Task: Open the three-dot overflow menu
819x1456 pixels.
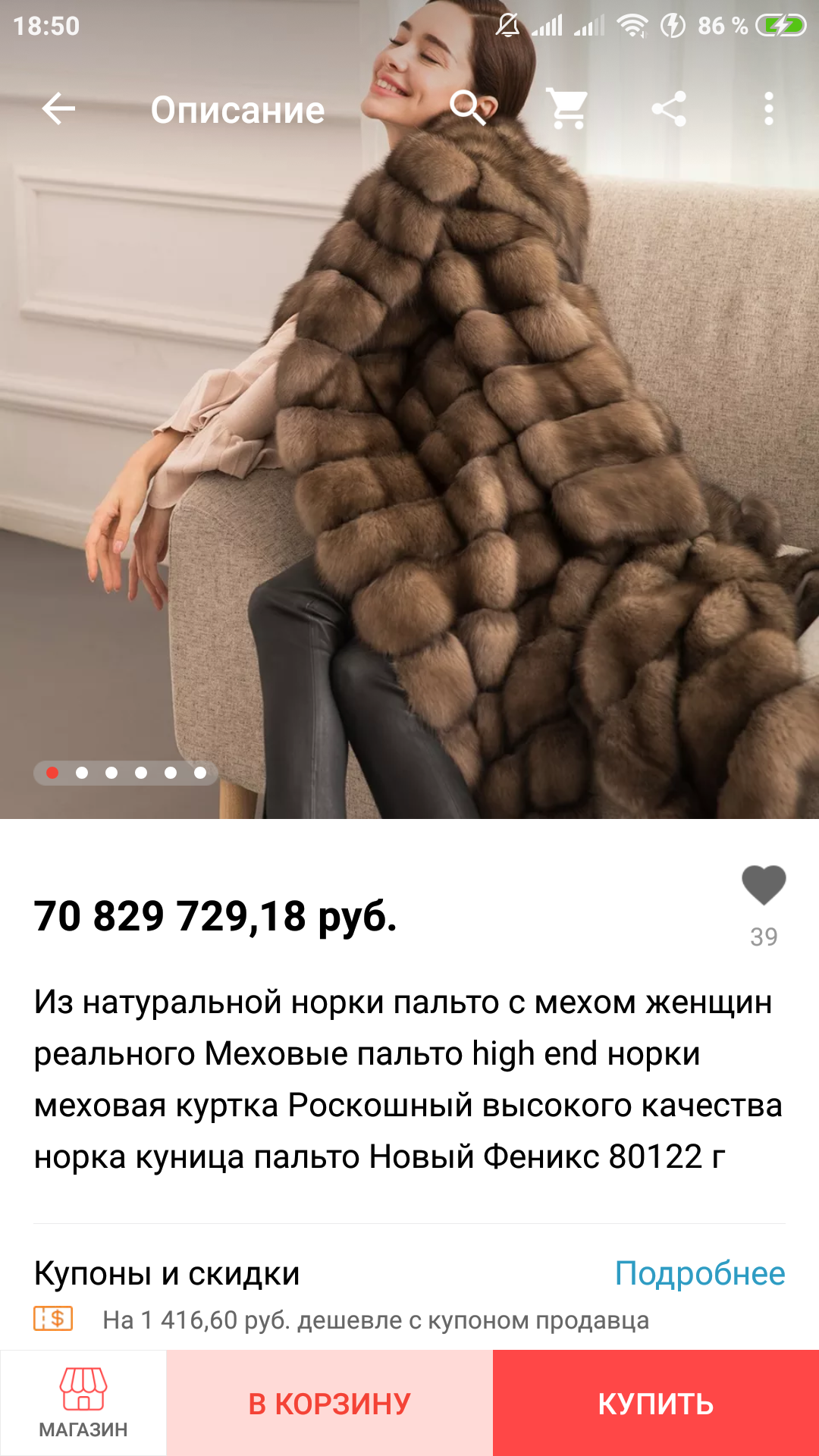Action: (x=769, y=109)
